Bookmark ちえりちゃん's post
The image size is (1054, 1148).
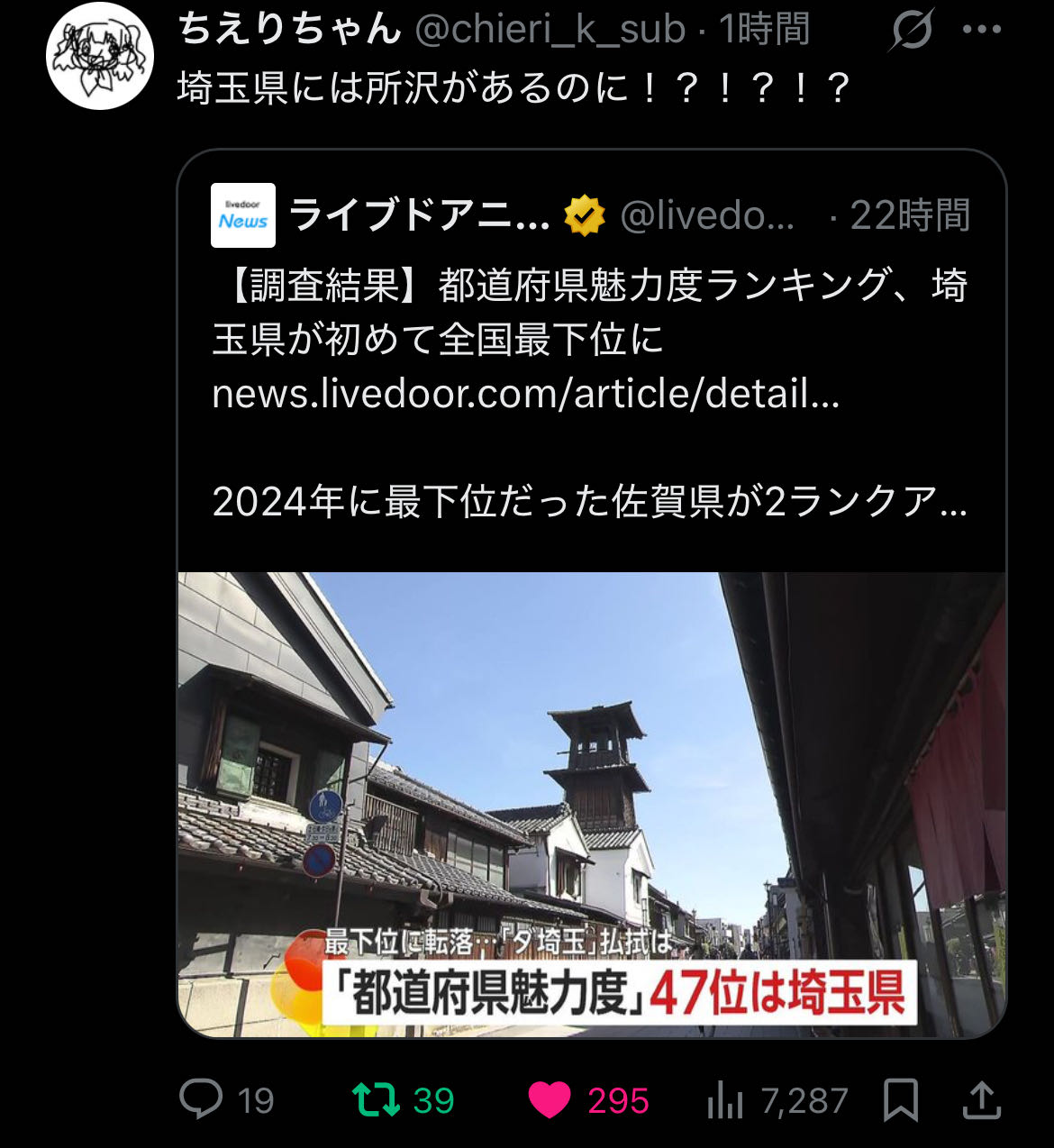pyautogui.click(x=901, y=1100)
